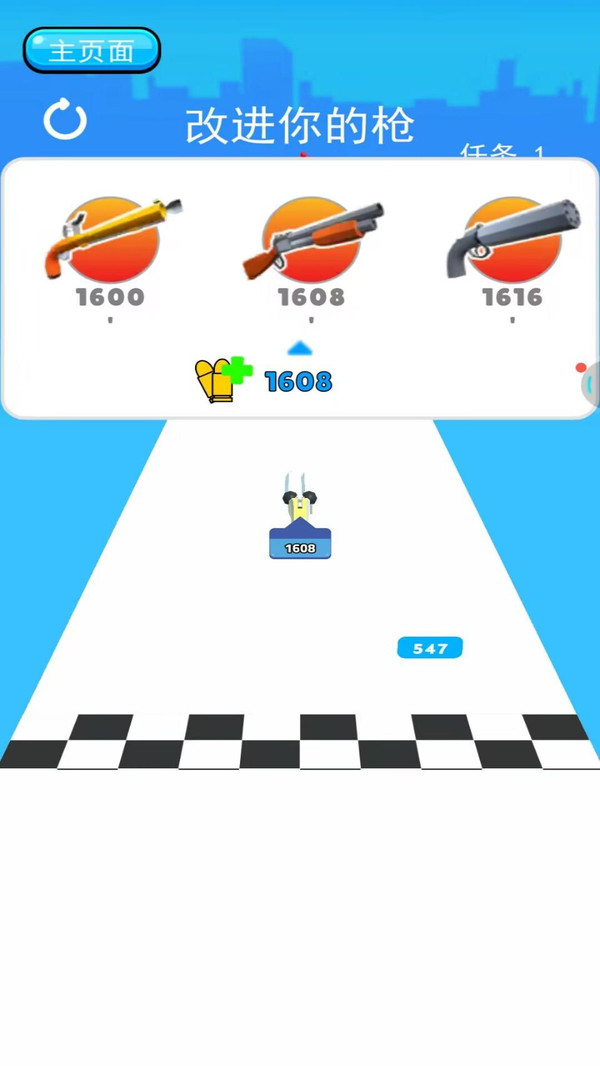The width and height of the screenshot is (600, 1066).
Task: Pick the gray revolver labeled 1616
Action: pyautogui.click(x=514, y=239)
